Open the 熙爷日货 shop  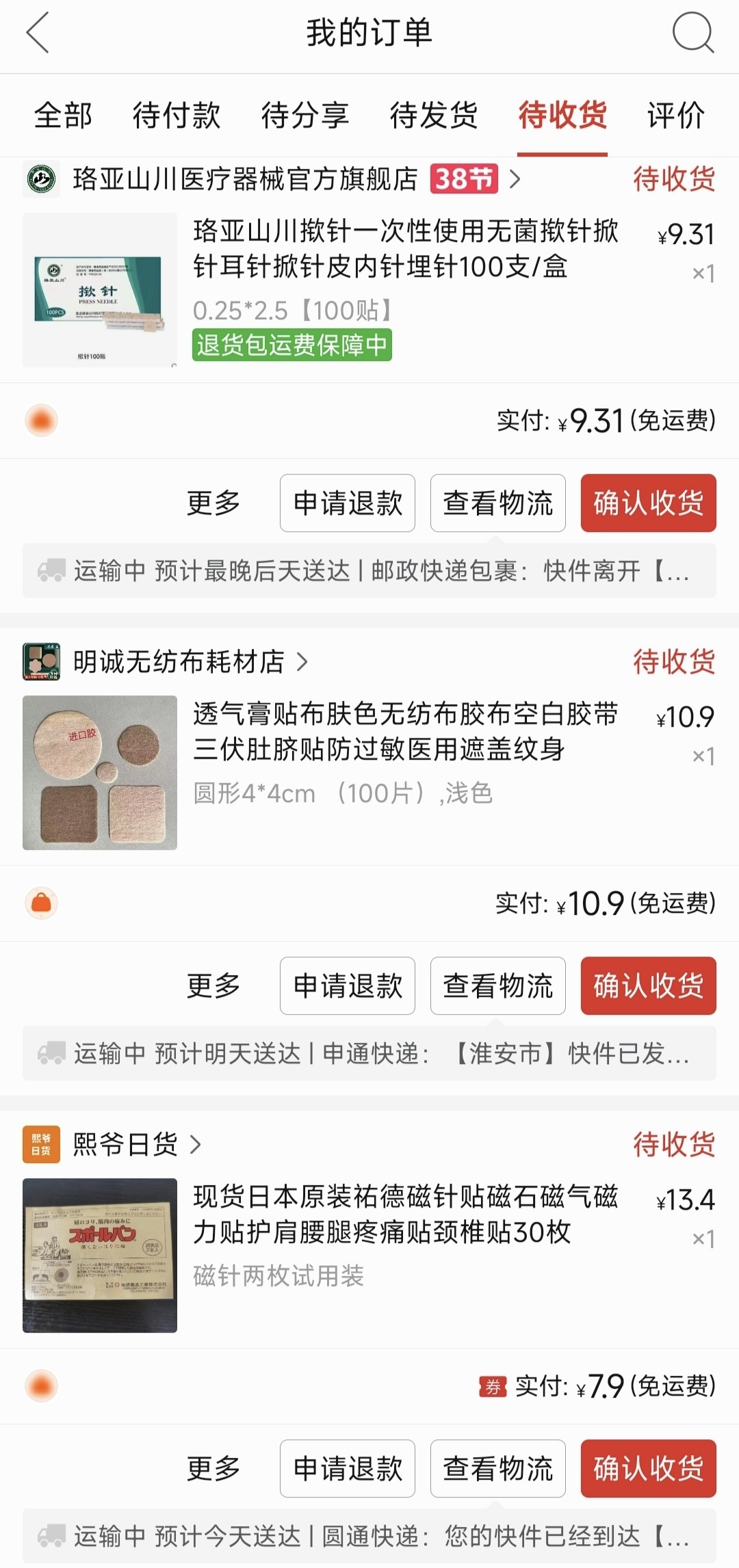pyautogui.click(x=126, y=1145)
